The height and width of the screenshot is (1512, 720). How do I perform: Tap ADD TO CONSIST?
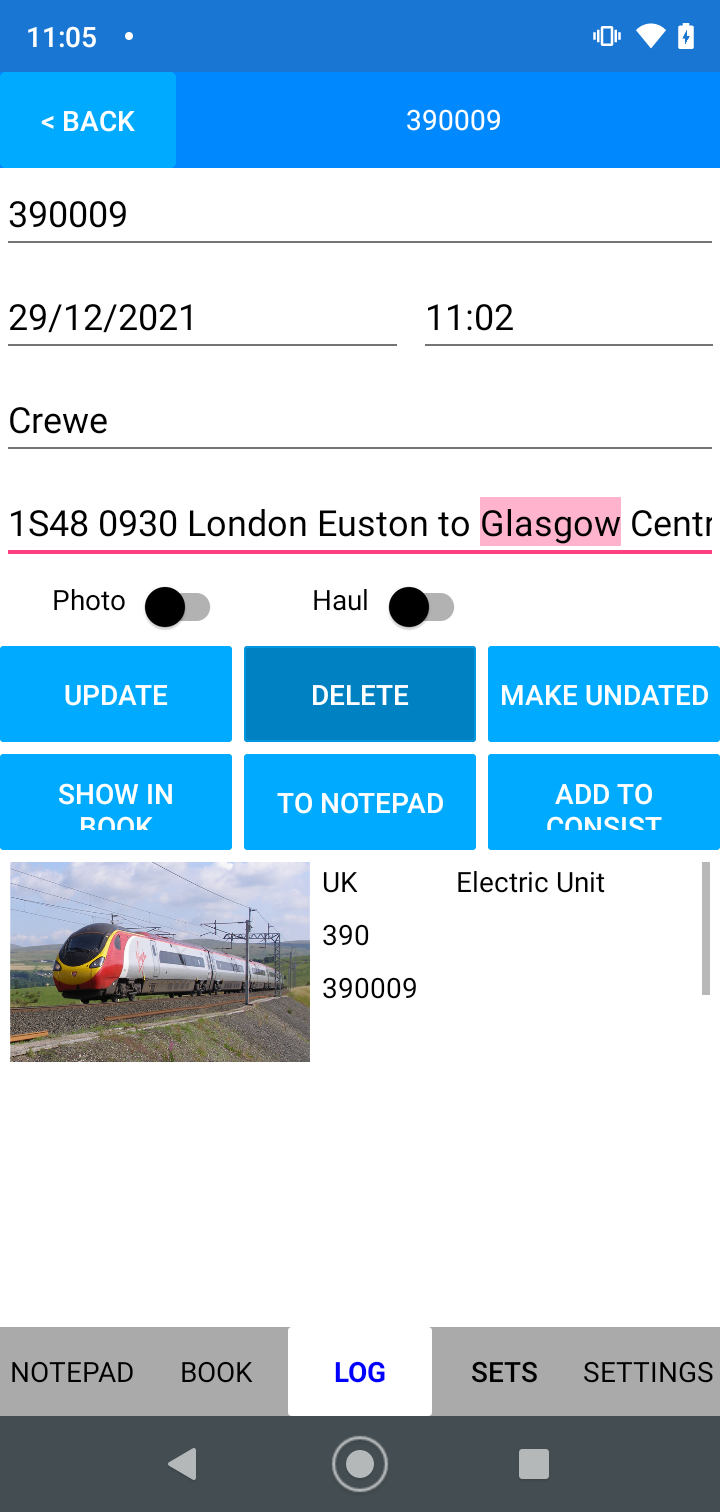[603, 801]
